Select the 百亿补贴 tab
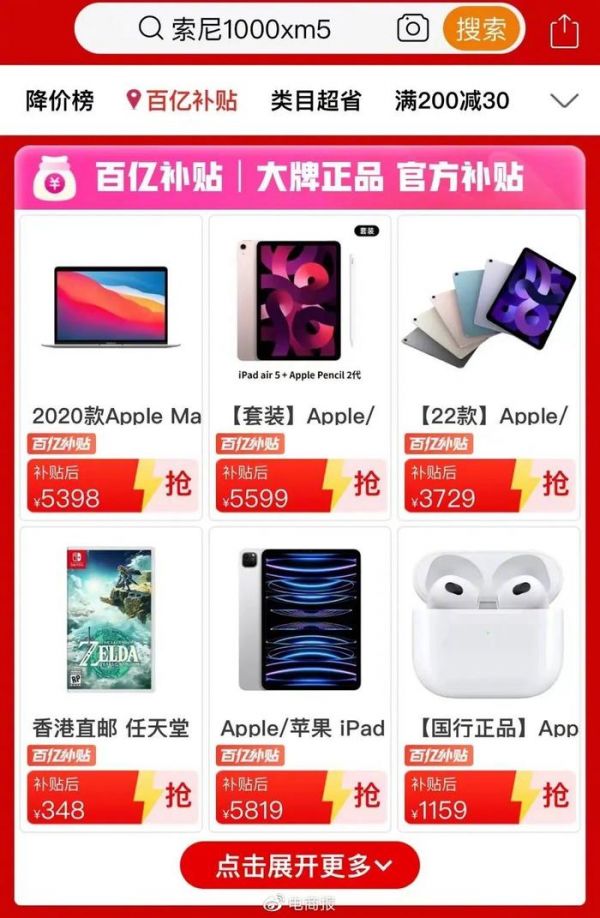This screenshot has height=918, width=600. [x=182, y=101]
